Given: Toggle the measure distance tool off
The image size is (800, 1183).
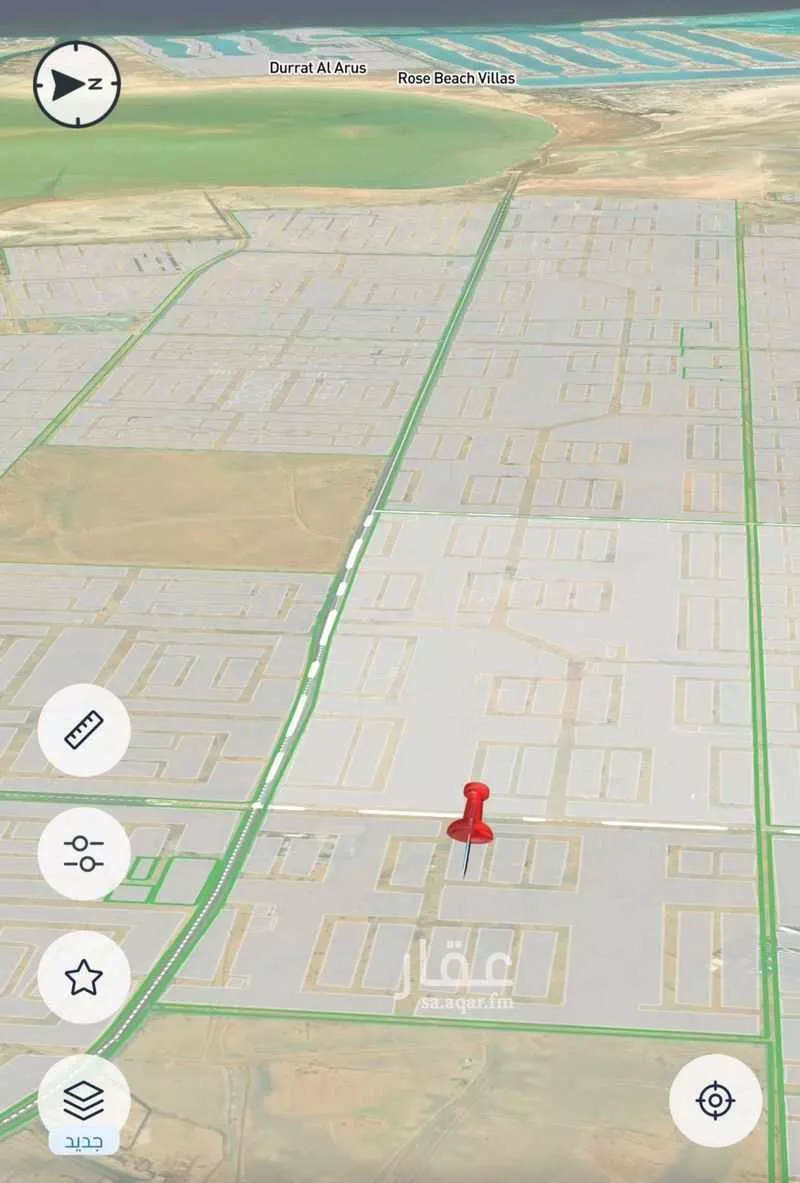Looking at the screenshot, I should point(85,731).
